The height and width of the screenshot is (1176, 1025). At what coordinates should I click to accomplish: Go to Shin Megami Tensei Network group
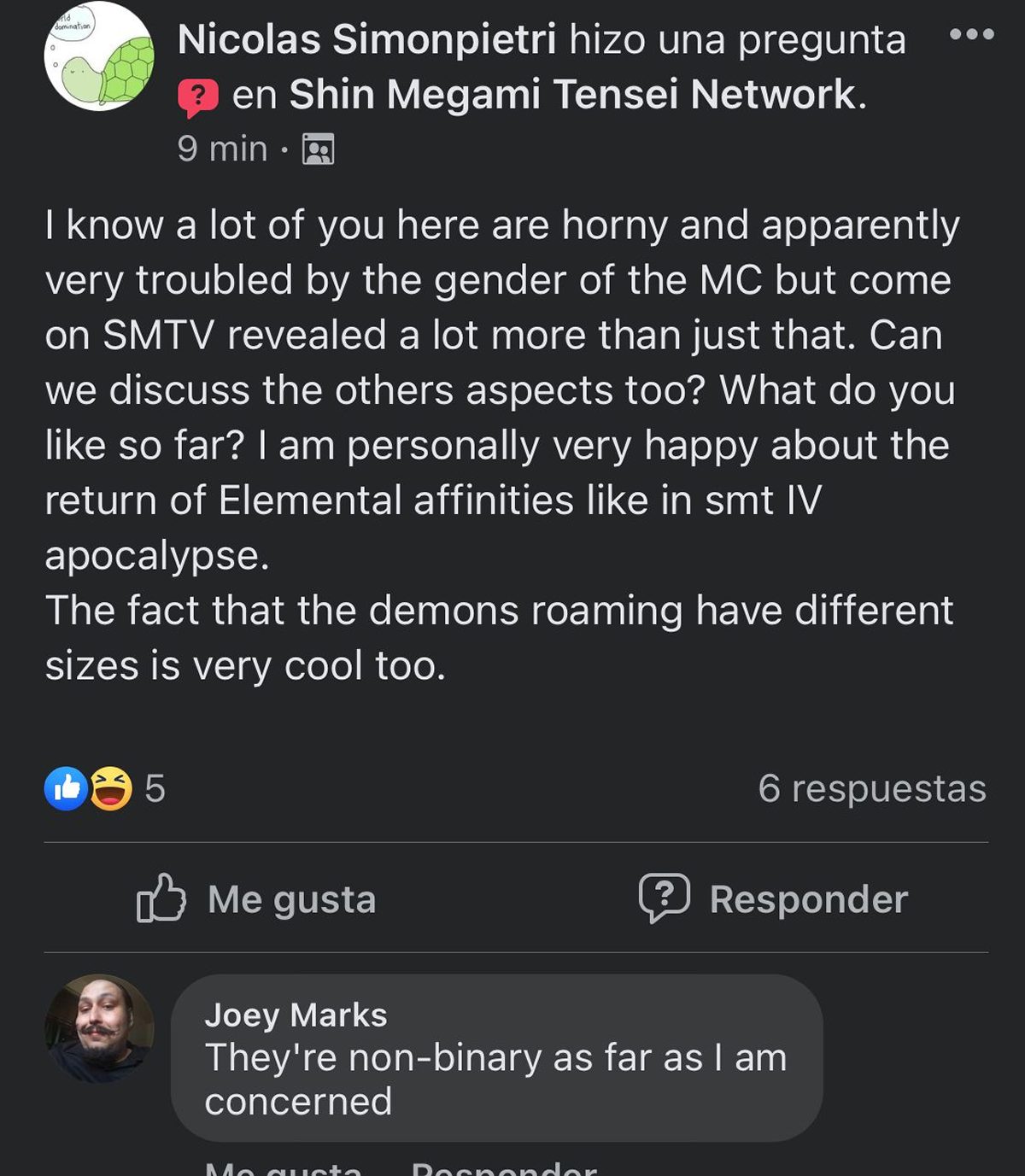coord(572,95)
